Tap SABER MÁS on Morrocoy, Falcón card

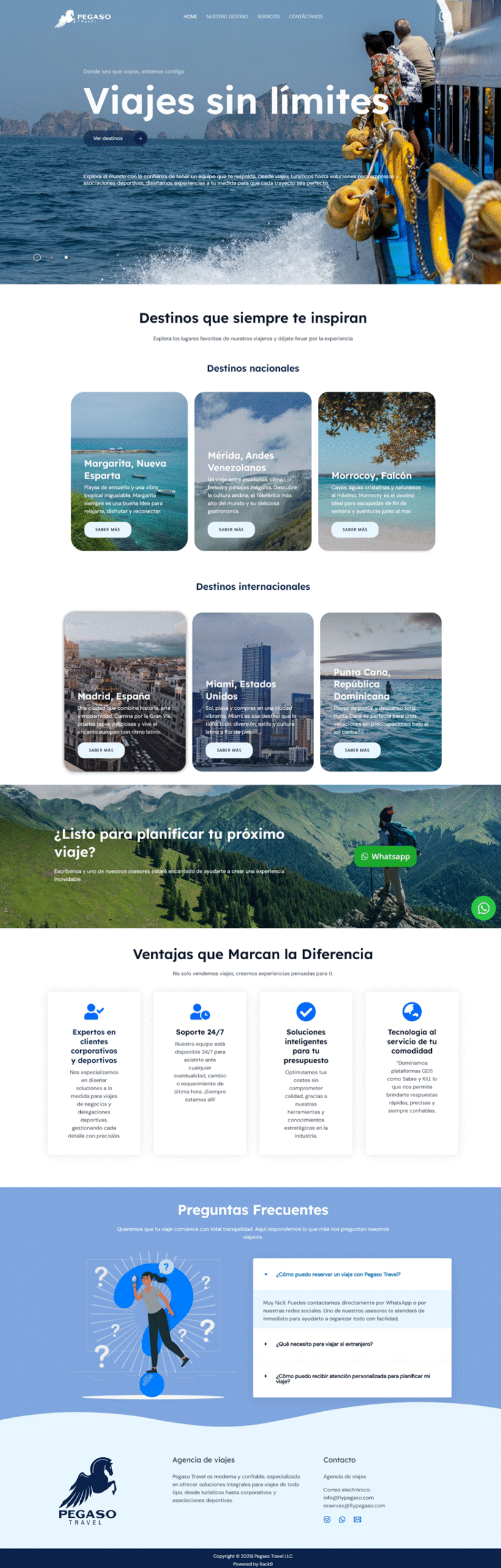pos(355,529)
